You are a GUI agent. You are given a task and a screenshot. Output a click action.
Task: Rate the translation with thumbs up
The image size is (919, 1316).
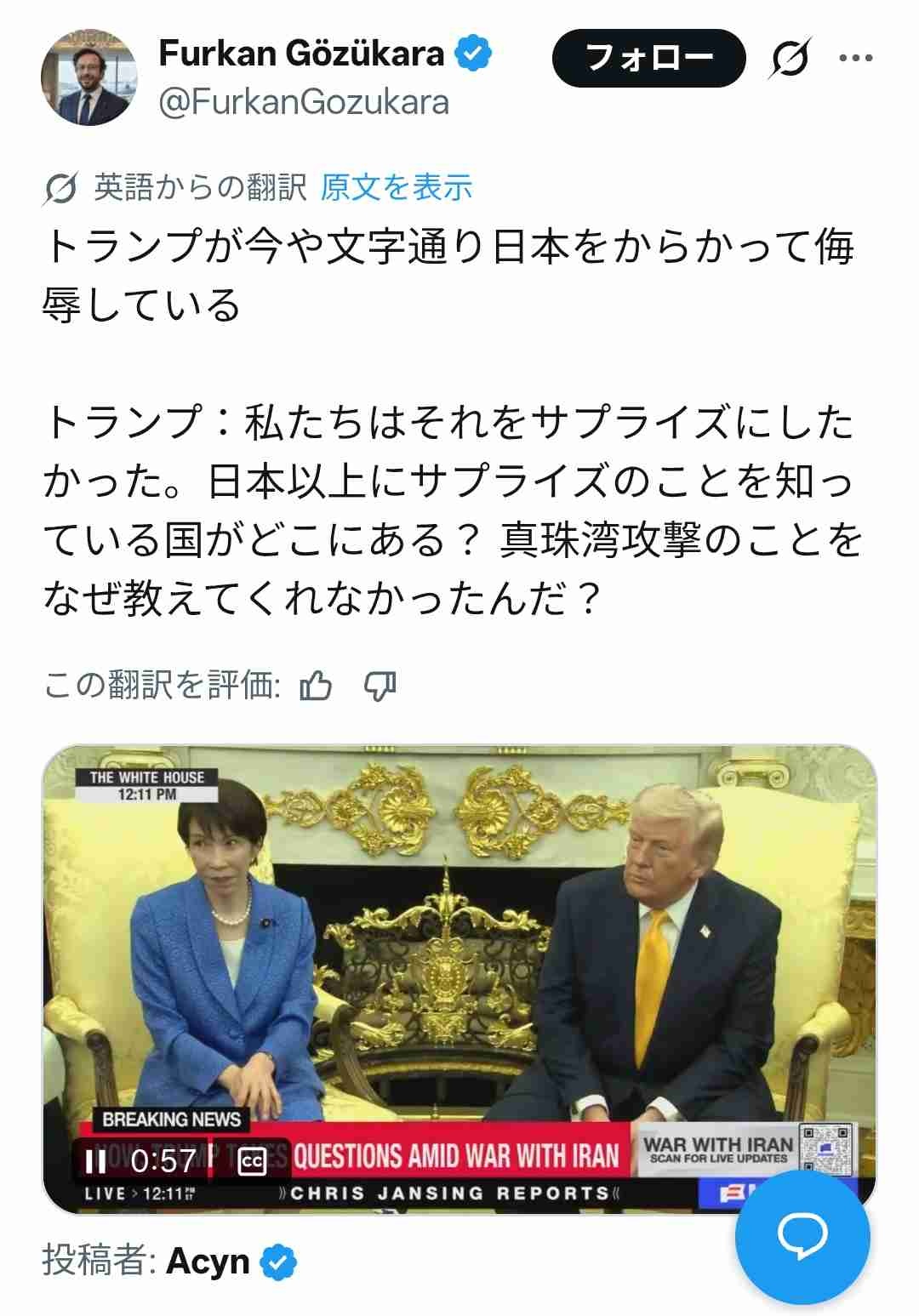pyautogui.click(x=316, y=685)
